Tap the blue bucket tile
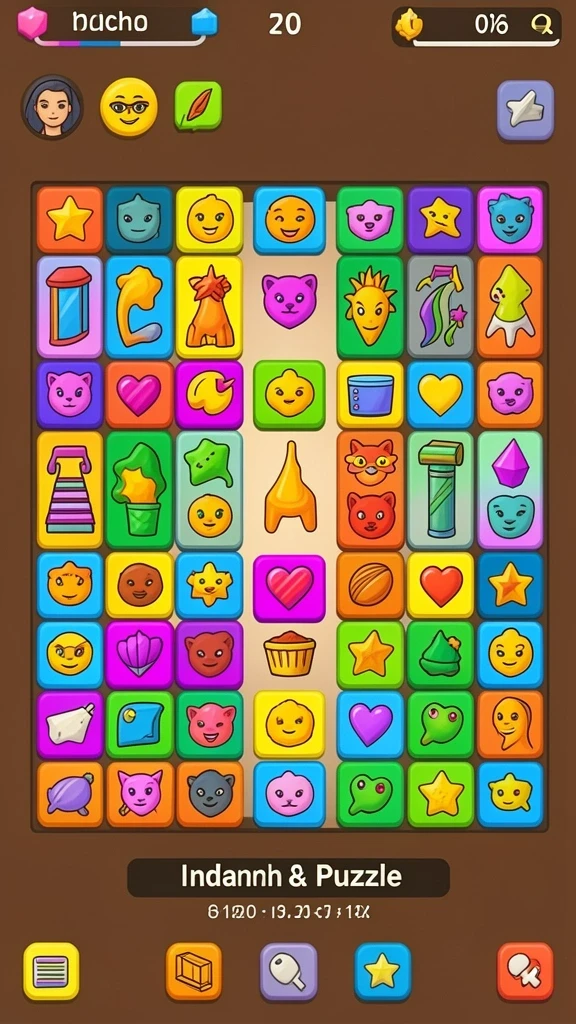 click(x=370, y=394)
